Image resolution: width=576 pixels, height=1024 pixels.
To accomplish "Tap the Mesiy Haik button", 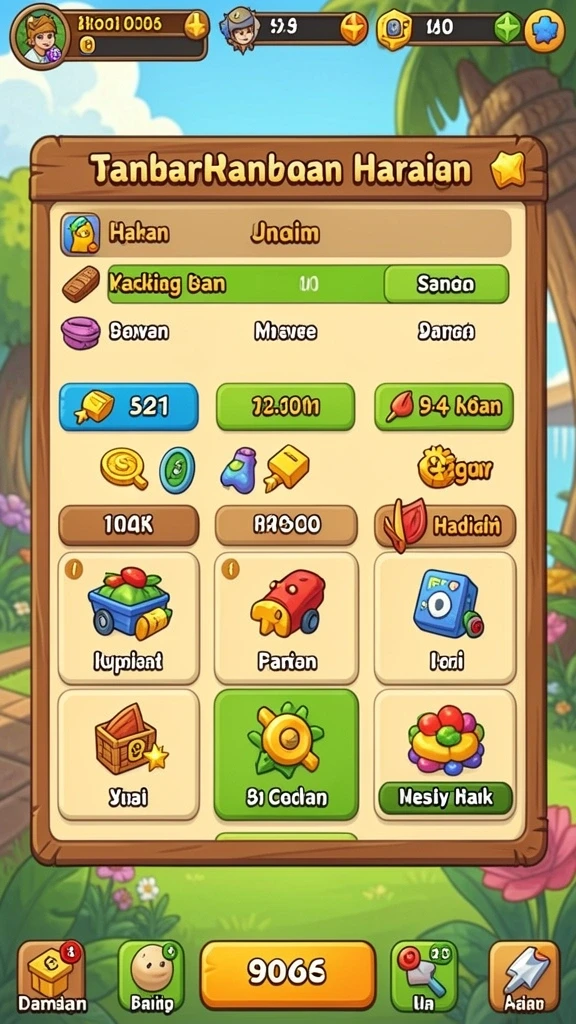I will (x=446, y=797).
